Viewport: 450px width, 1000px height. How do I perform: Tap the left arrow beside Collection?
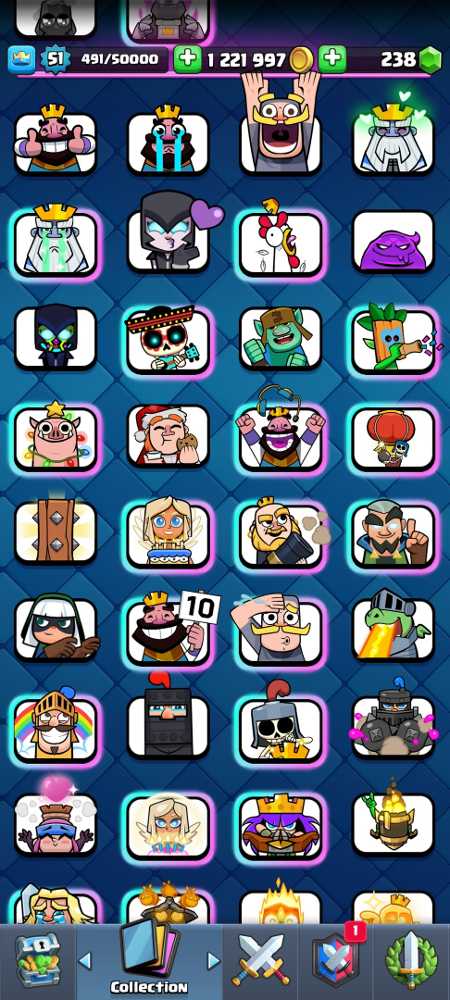click(85, 960)
